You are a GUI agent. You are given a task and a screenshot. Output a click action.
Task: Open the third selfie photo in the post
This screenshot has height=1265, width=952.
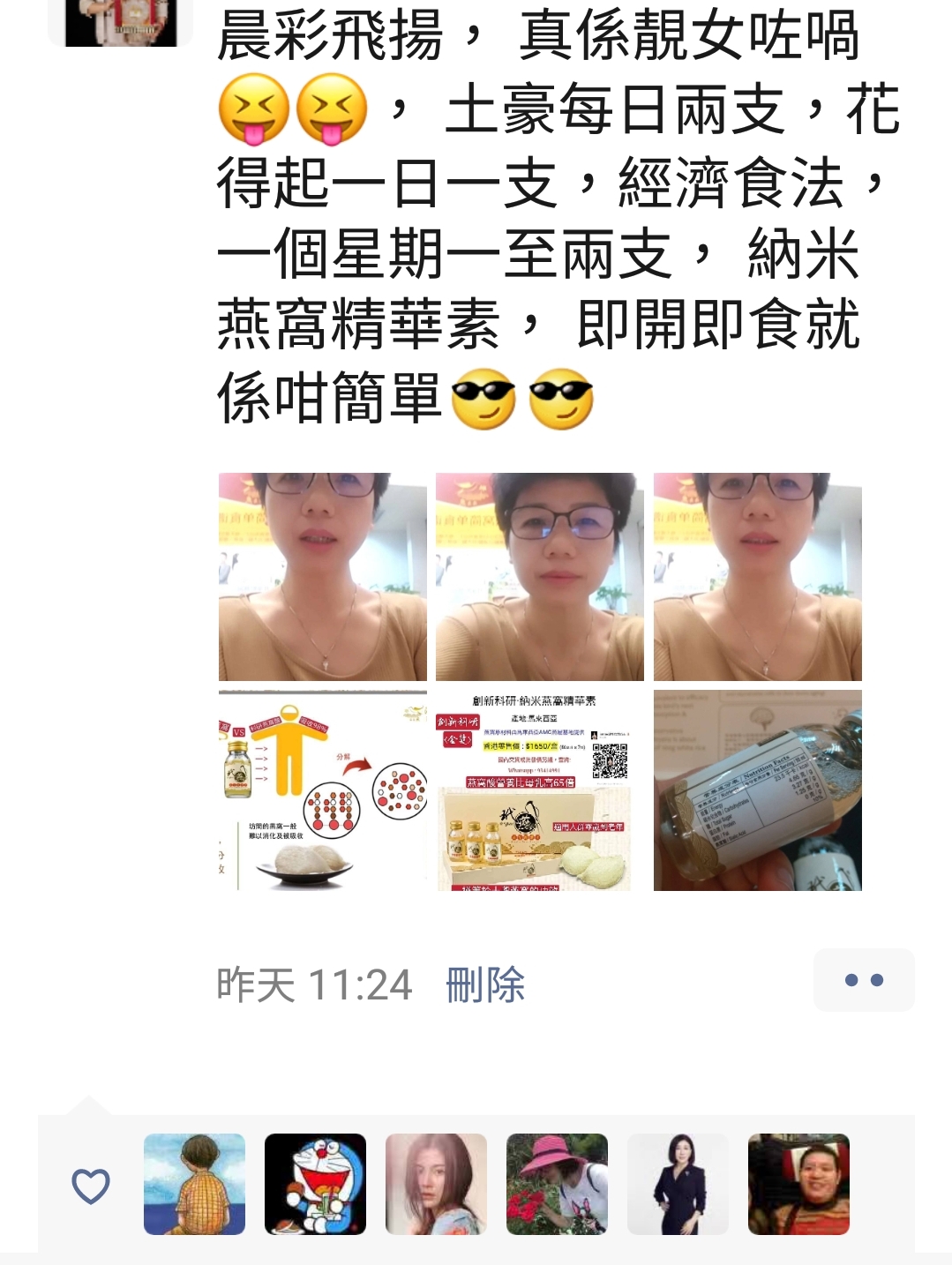click(757, 577)
